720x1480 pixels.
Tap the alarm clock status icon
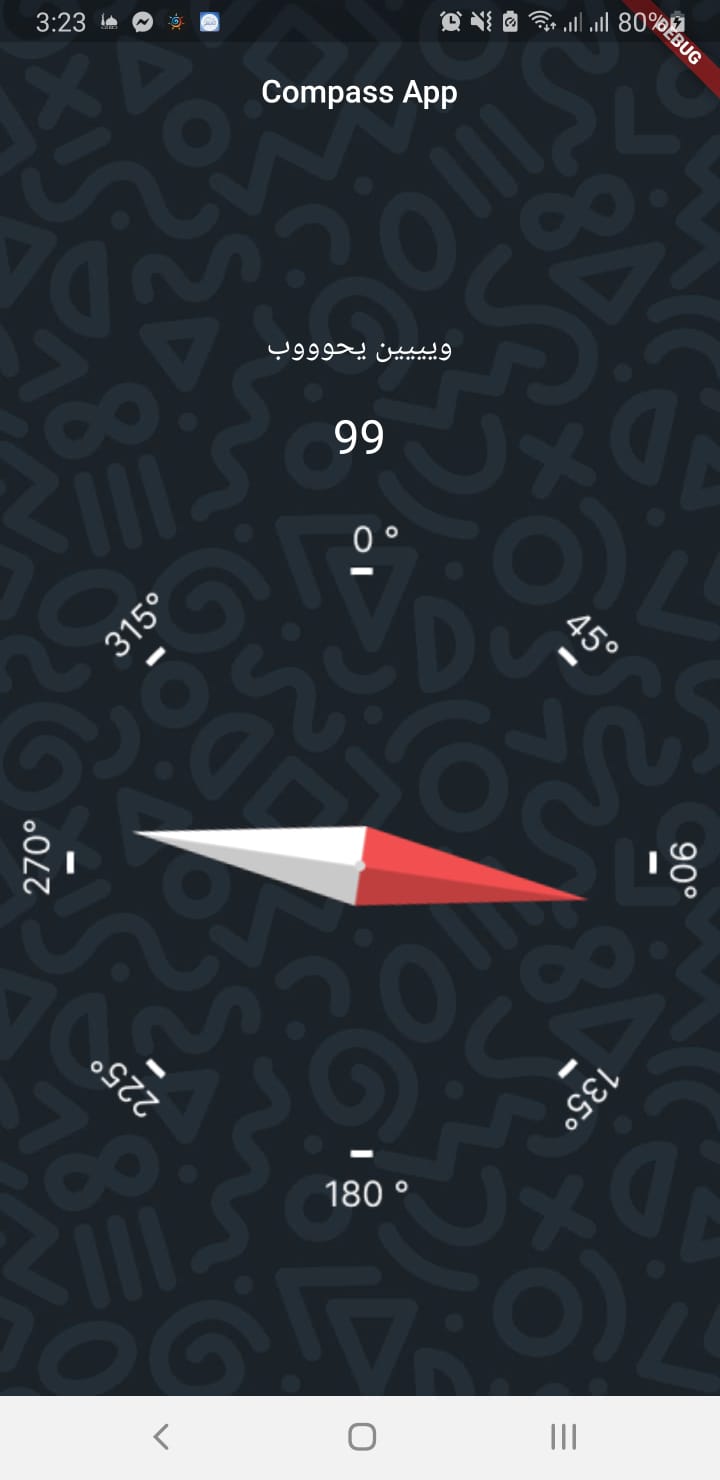[x=452, y=22]
